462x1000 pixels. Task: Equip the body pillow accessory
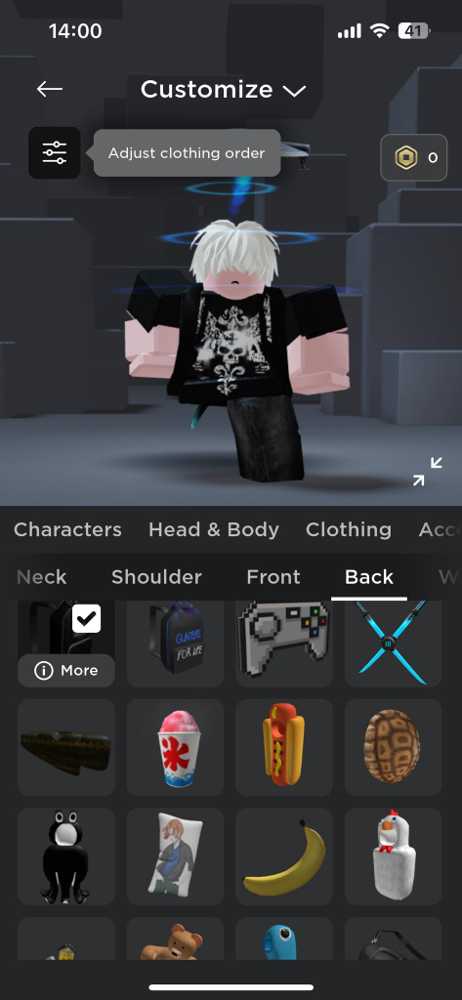[x=175, y=857]
